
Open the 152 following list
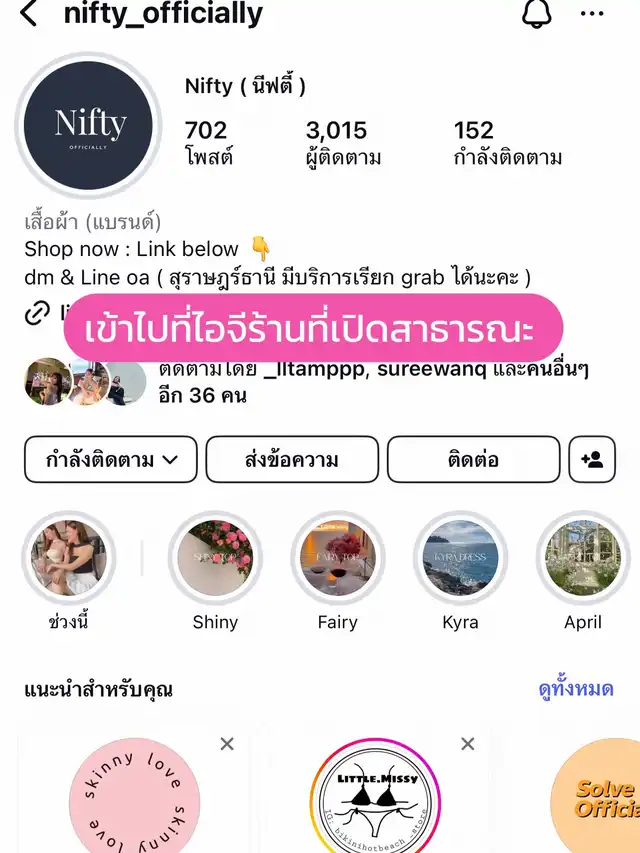point(507,143)
